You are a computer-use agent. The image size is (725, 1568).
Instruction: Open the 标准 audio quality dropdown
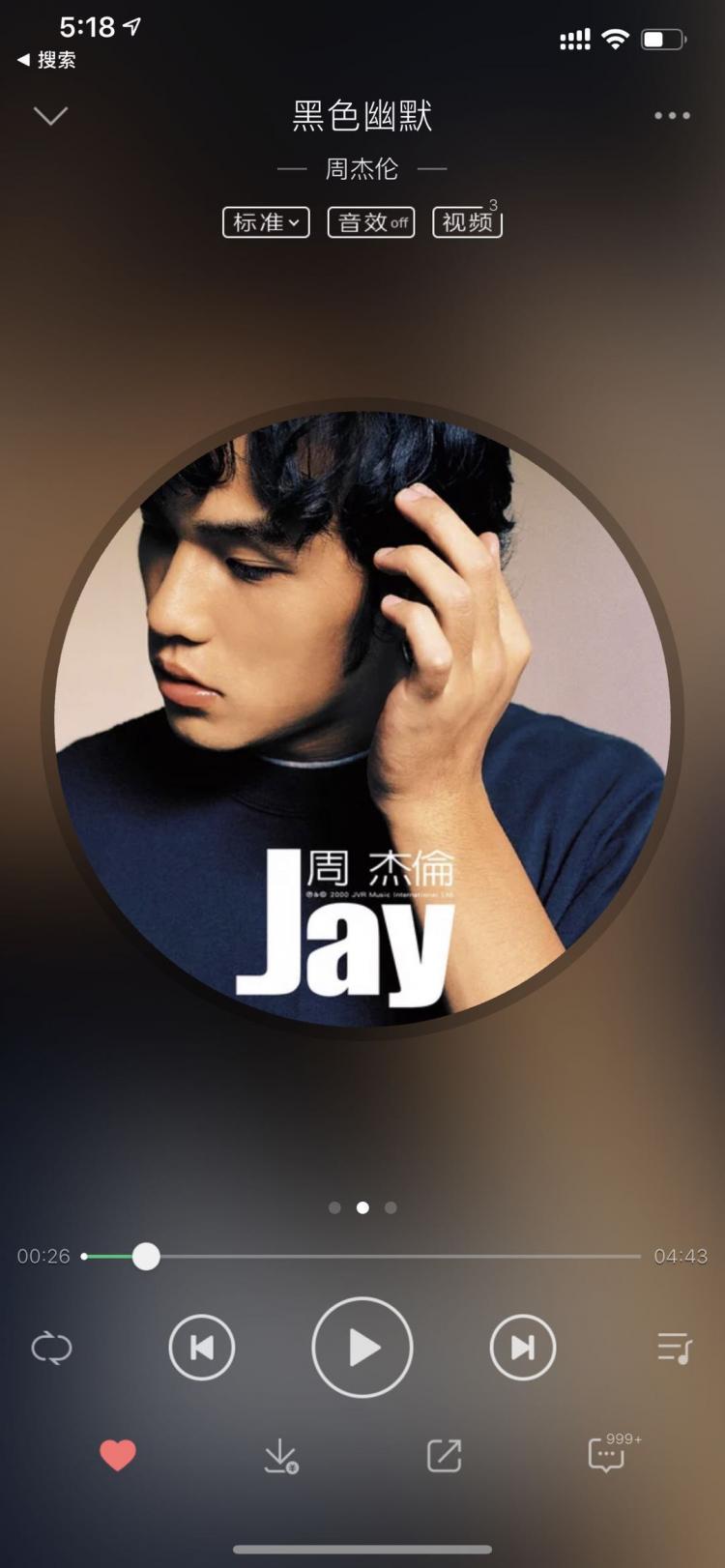pos(266,222)
